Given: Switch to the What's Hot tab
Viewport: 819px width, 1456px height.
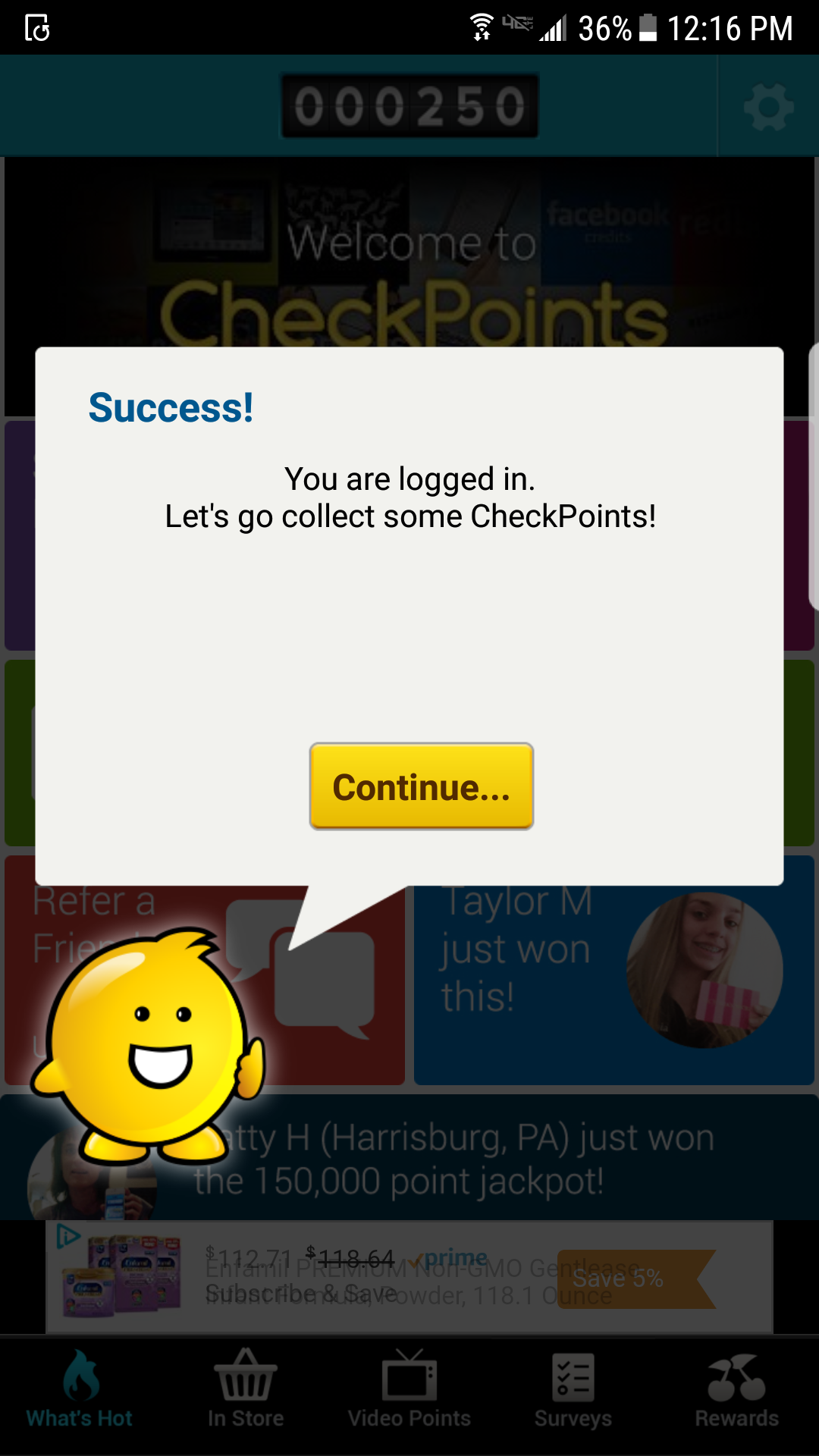Looking at the screenshot, I should click(x=80, y=1390).
